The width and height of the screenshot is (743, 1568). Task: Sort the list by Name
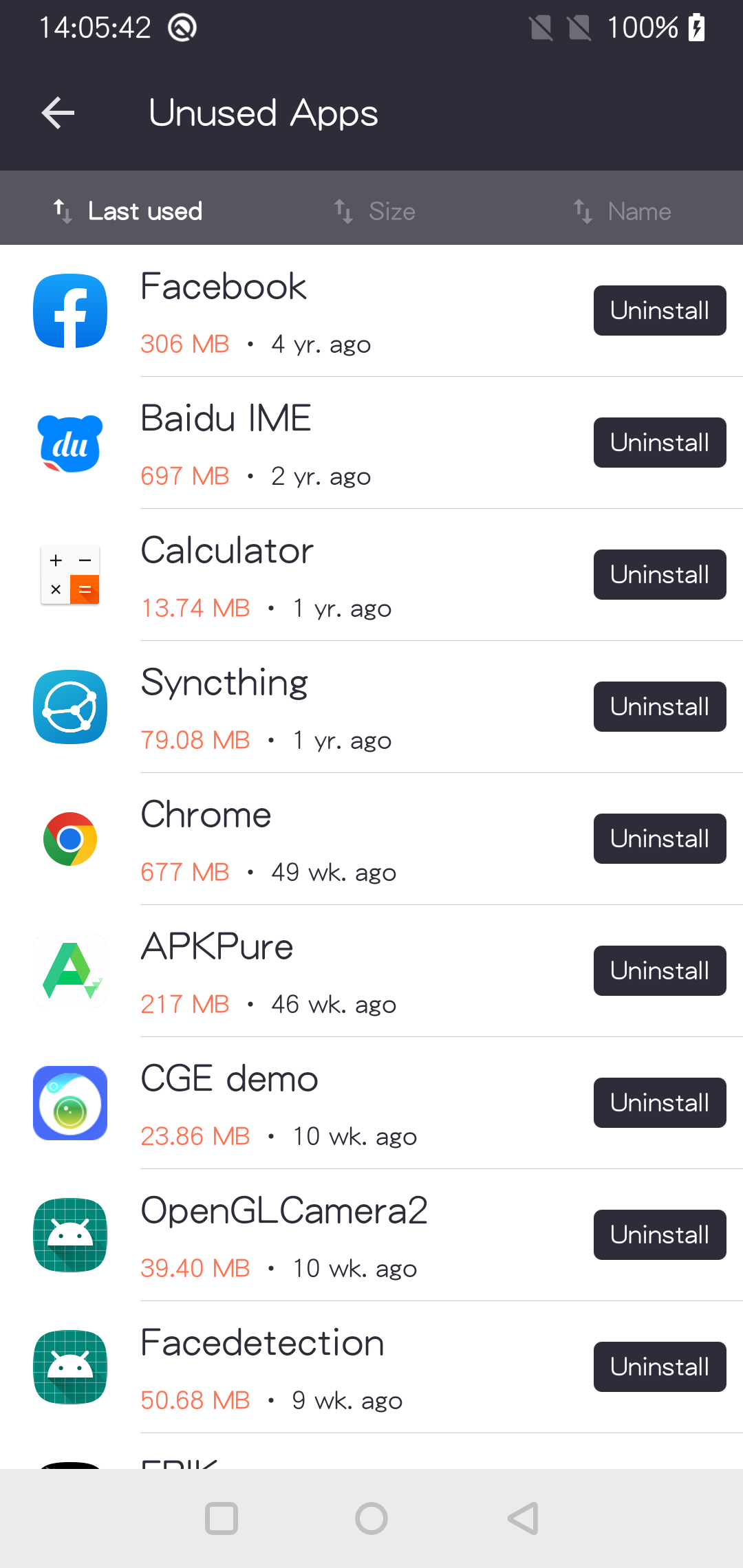[x=623, y=211]
